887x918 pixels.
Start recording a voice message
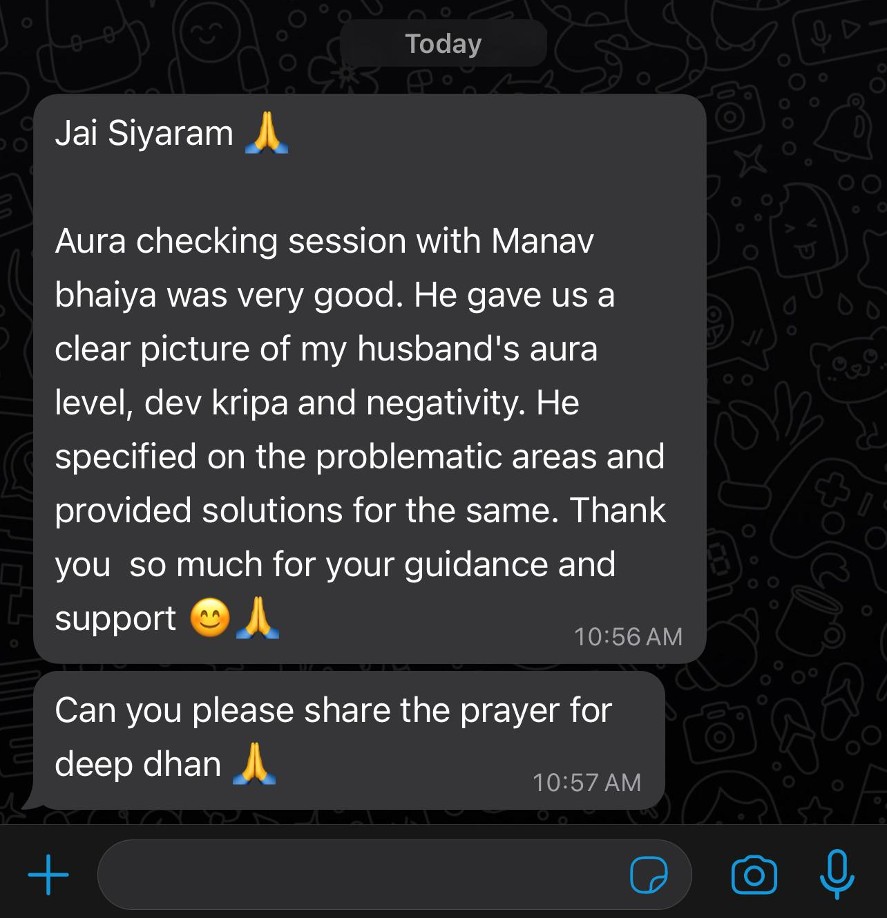click(x=836, y=876)
